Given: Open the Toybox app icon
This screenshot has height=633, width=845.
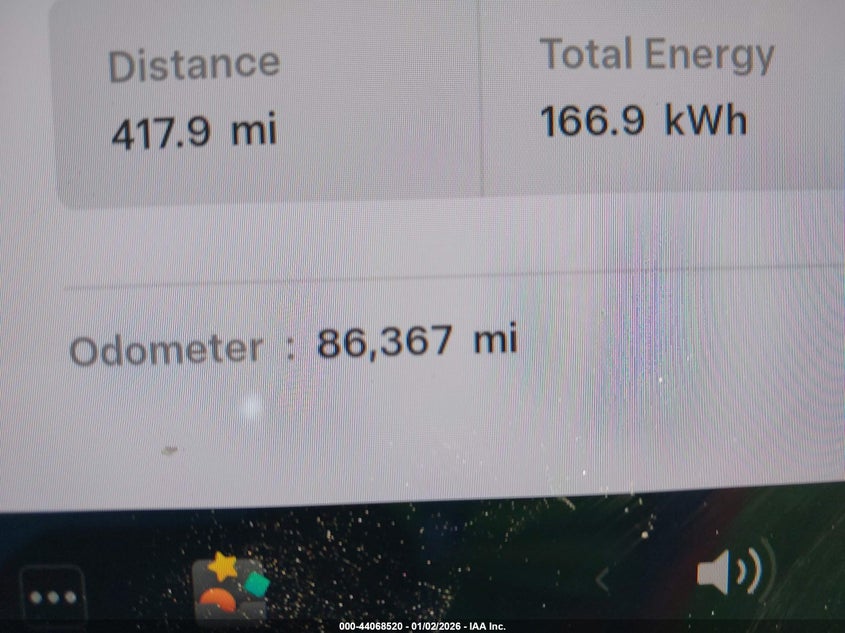Looking at the screenshot, I should 231,588.
